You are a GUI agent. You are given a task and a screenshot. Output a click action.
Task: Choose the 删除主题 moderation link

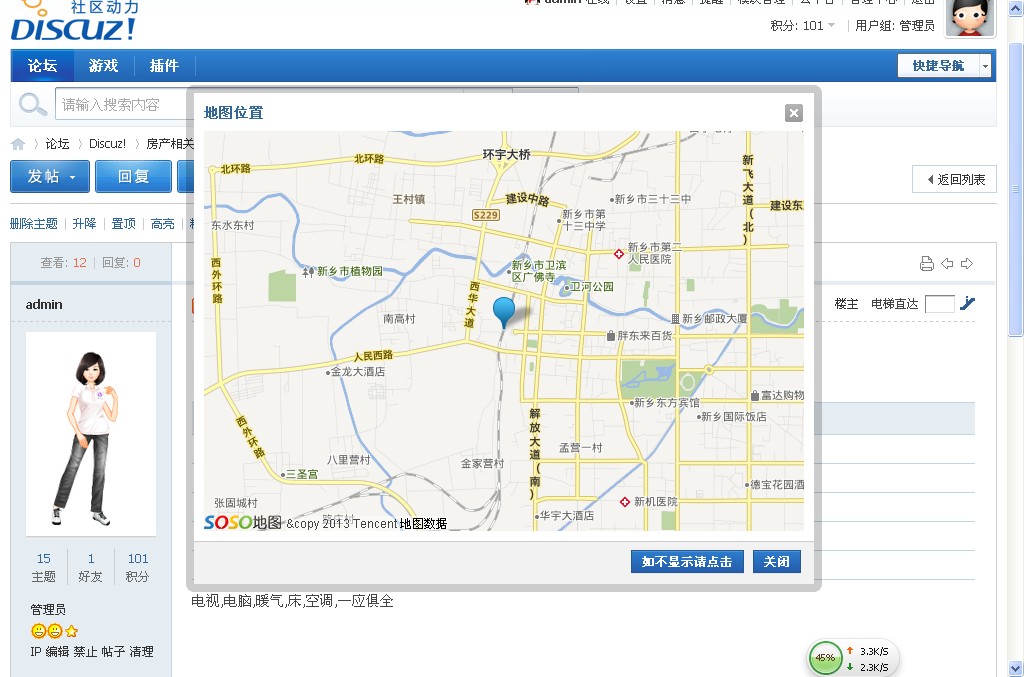click(x=34, y=224)
